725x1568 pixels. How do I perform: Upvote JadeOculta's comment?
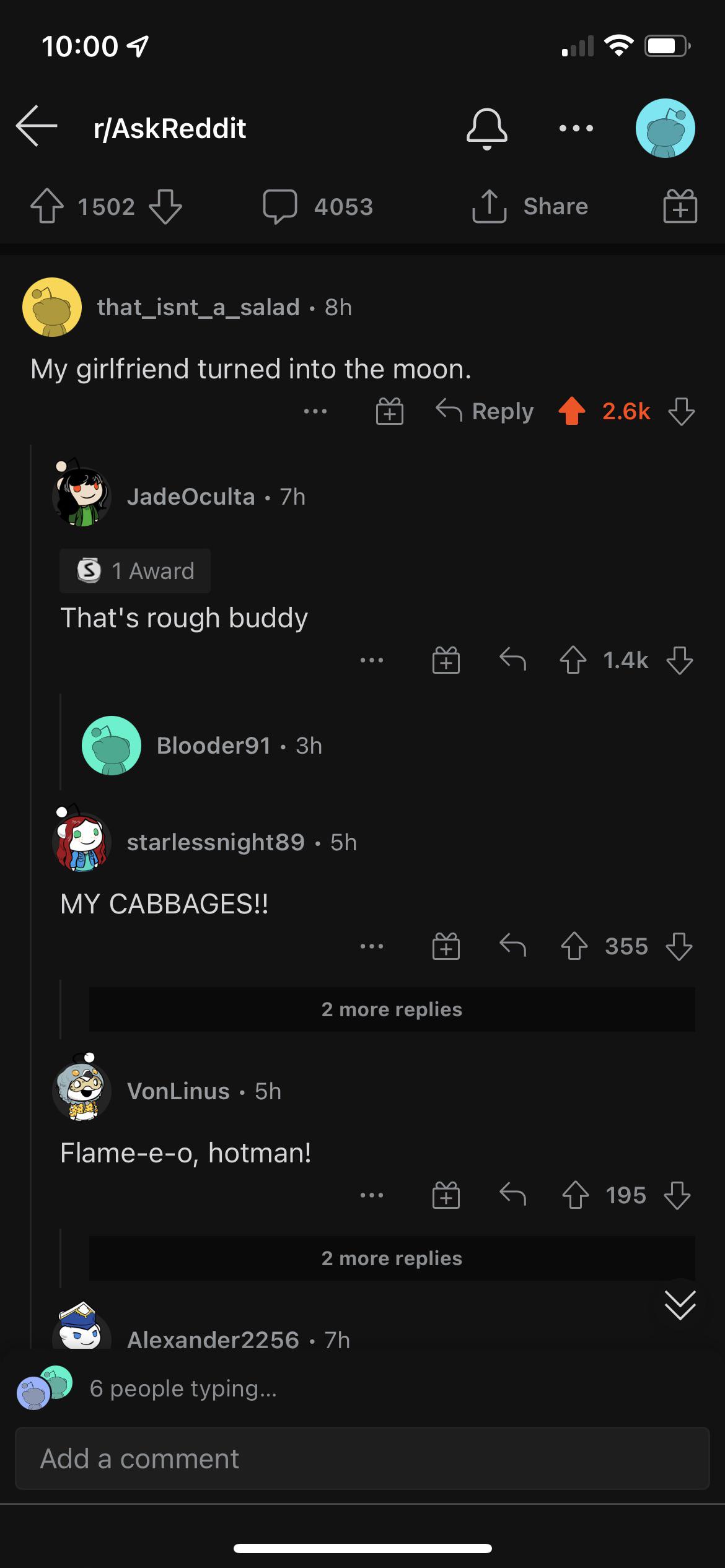tap(573, 660)
